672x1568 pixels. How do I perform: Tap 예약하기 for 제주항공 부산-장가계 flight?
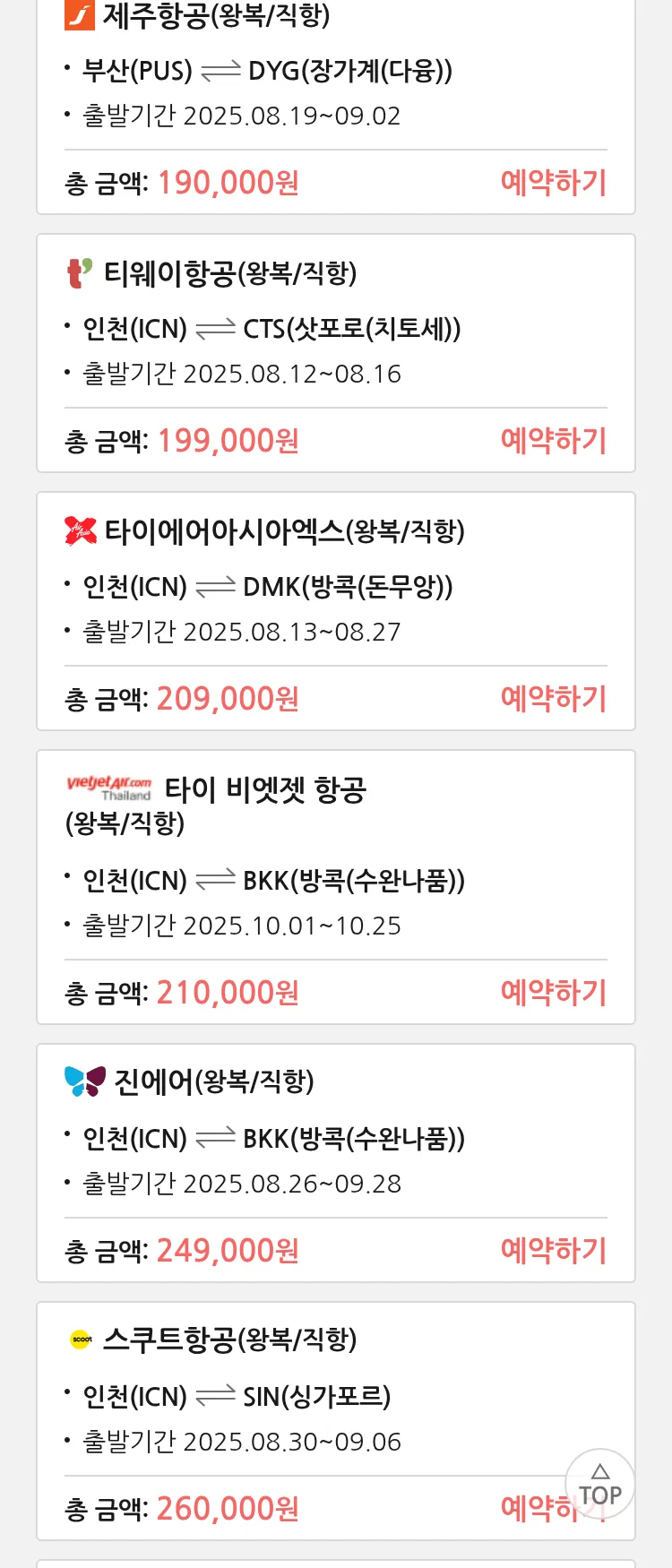tap(553, 183)
